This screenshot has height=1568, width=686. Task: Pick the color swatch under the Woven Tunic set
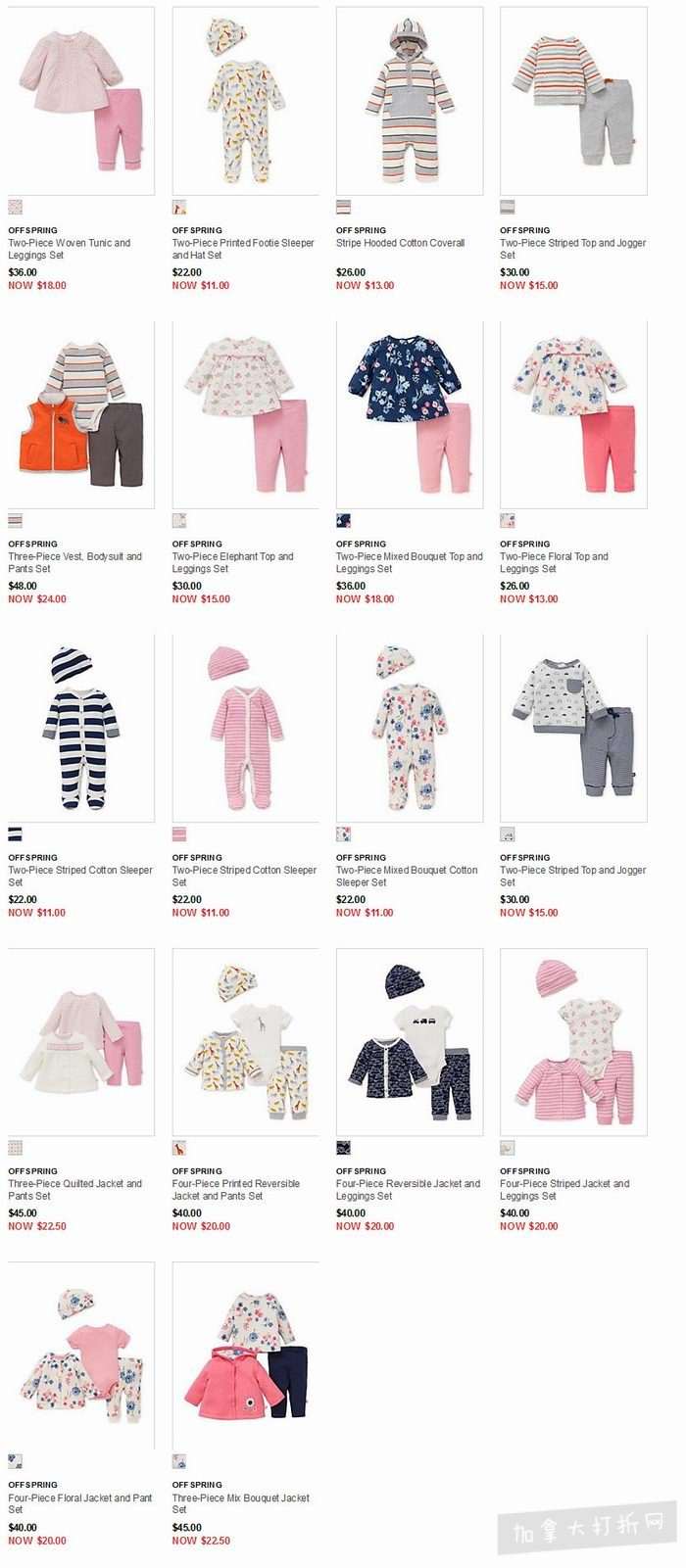click(15, 207)
